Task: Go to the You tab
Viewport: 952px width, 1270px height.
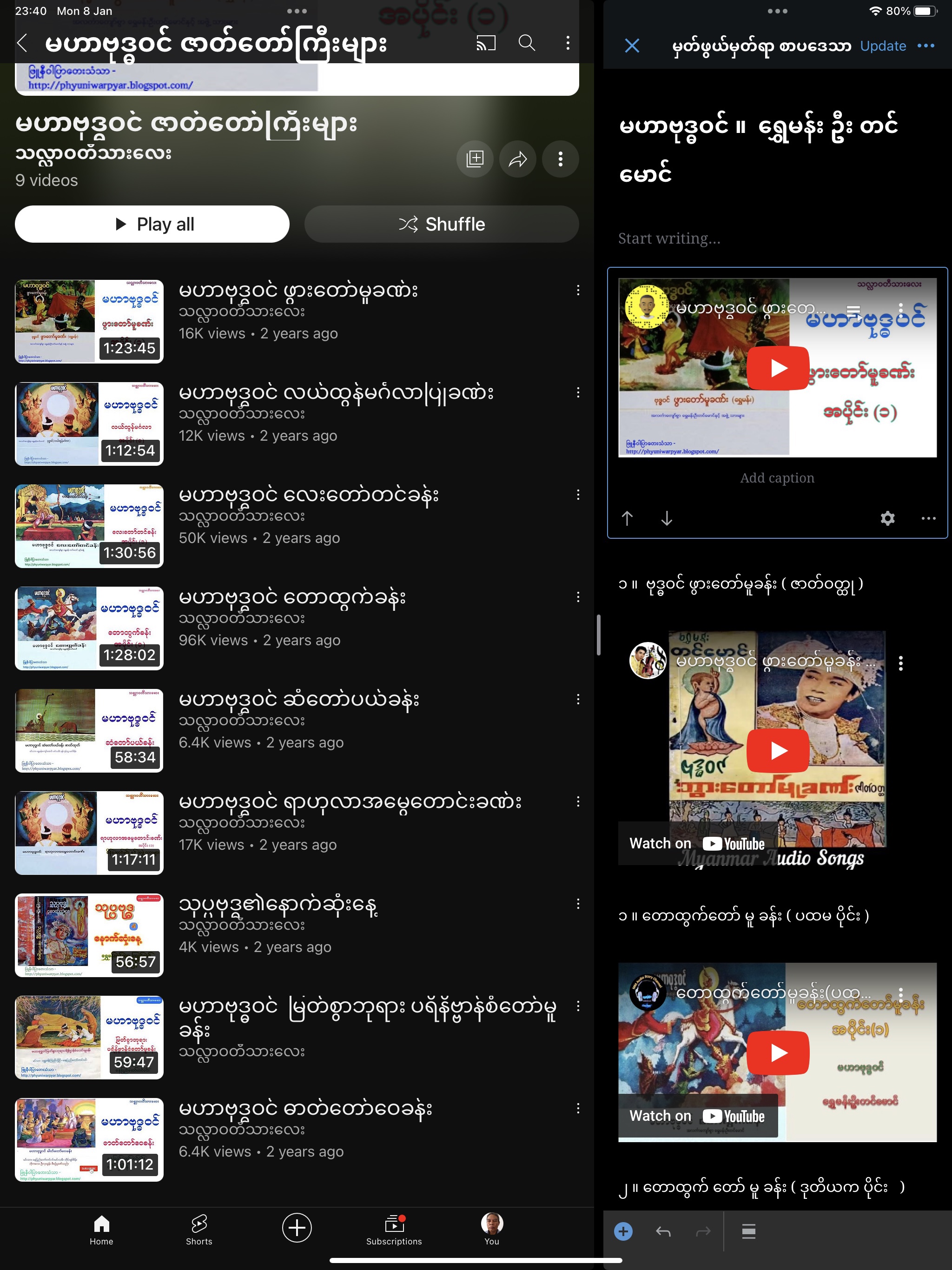Action: [x=491, y=1230]
